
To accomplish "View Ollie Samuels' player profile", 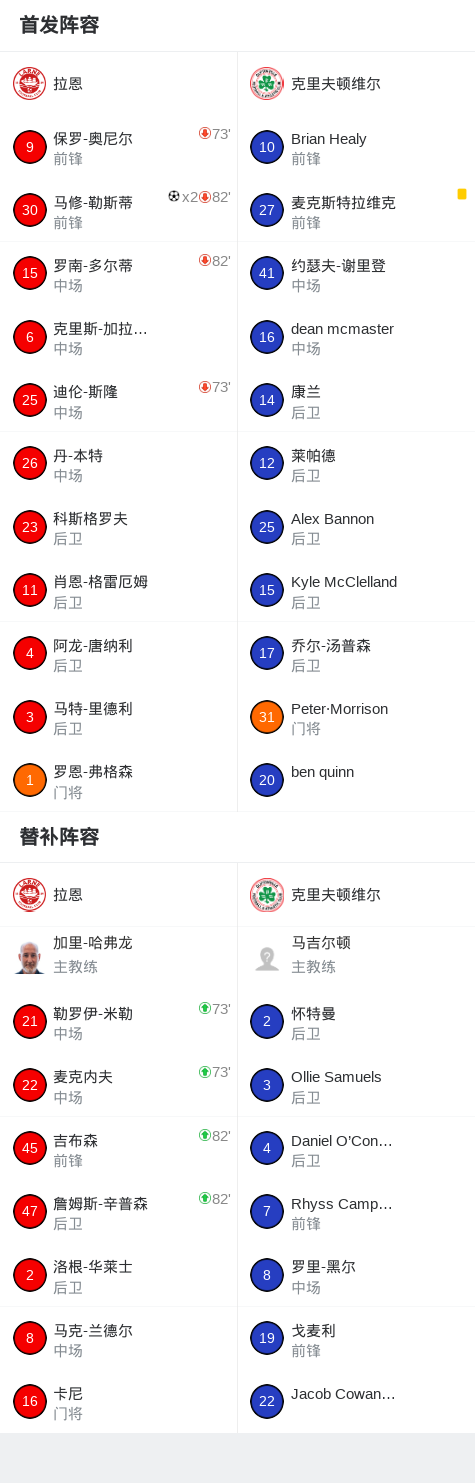I will tap(356, 1085).
